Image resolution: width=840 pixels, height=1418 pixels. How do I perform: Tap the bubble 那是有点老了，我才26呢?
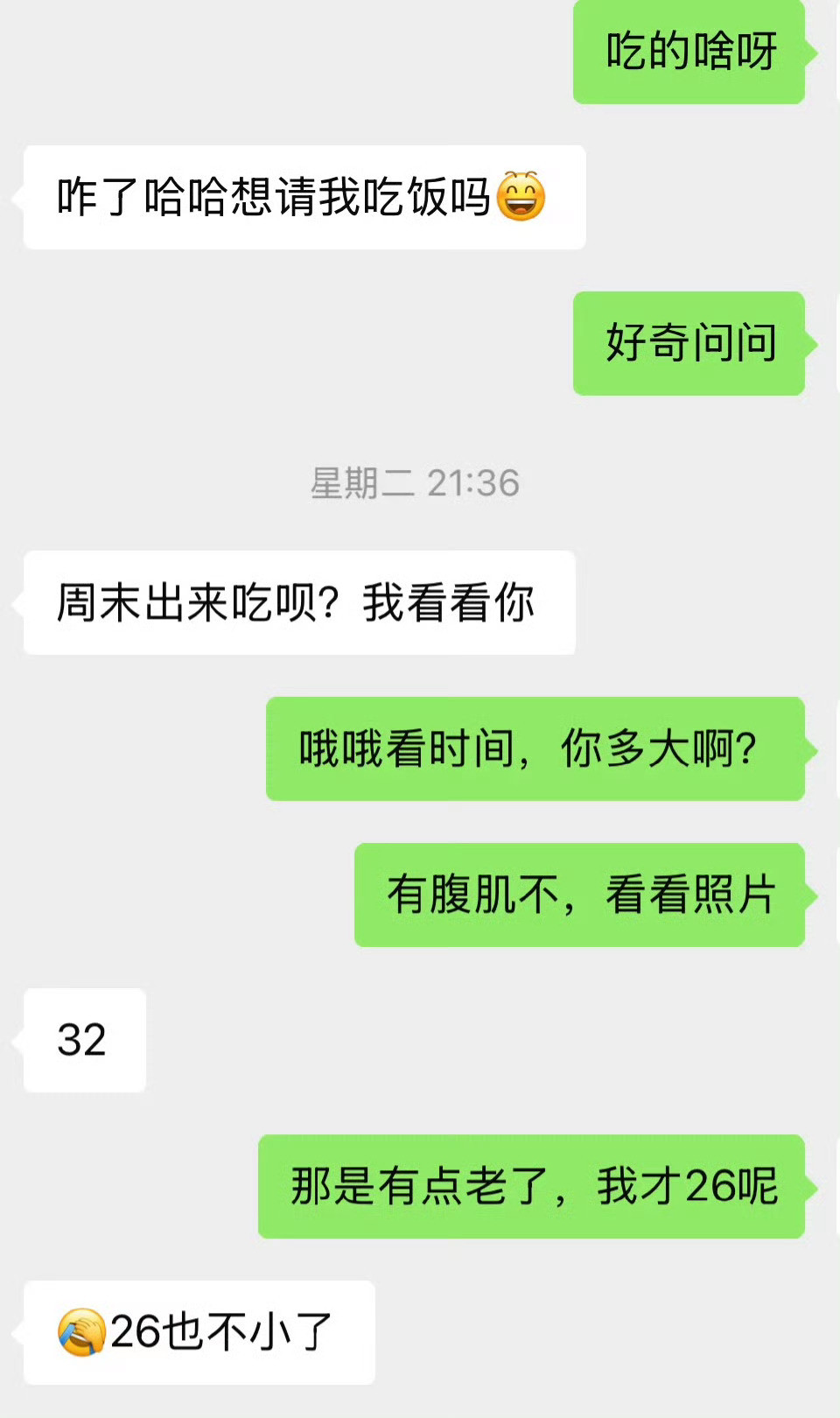tap(529, 1188)
